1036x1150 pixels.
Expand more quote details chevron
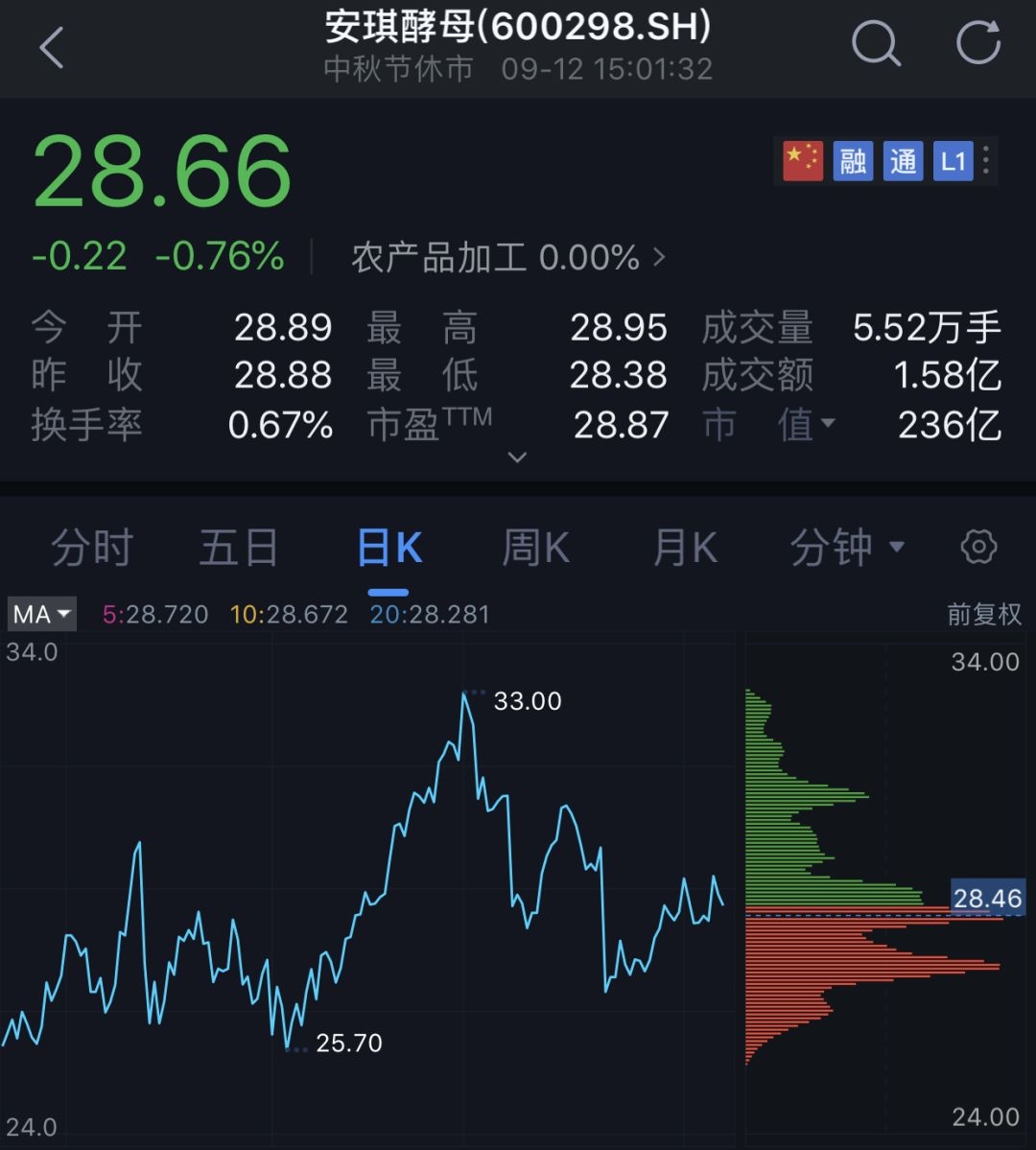tap(517, 458)
